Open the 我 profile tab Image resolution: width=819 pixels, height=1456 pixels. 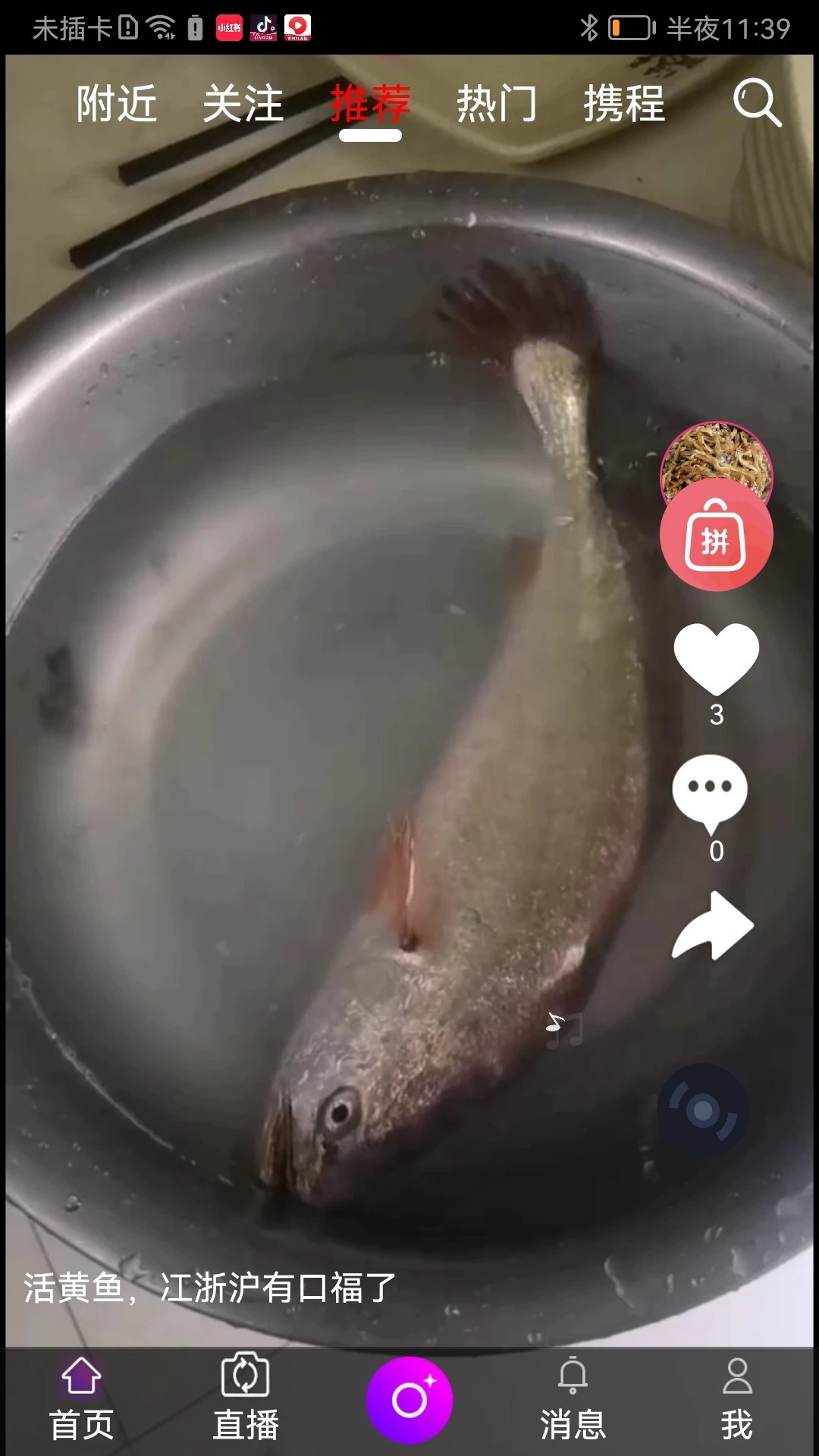(737, 1399)
